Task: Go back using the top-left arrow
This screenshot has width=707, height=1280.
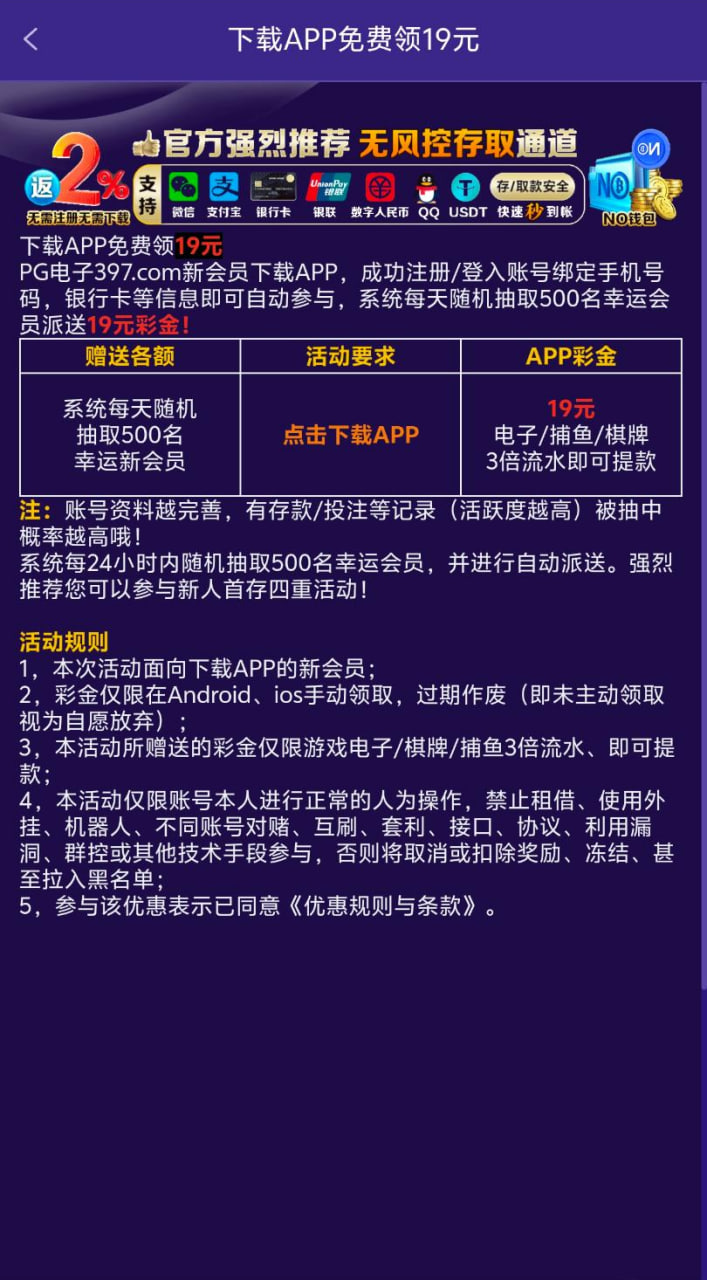Action: (30, 40)
